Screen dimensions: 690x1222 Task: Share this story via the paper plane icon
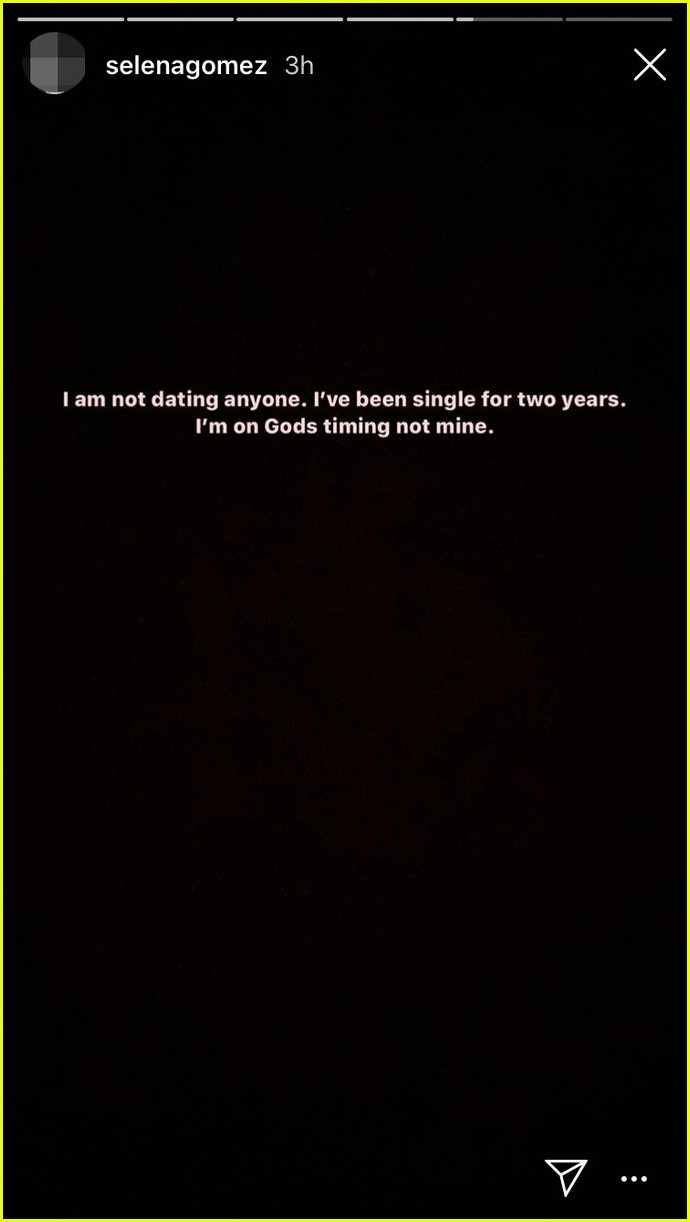(x=565, y=1177)
